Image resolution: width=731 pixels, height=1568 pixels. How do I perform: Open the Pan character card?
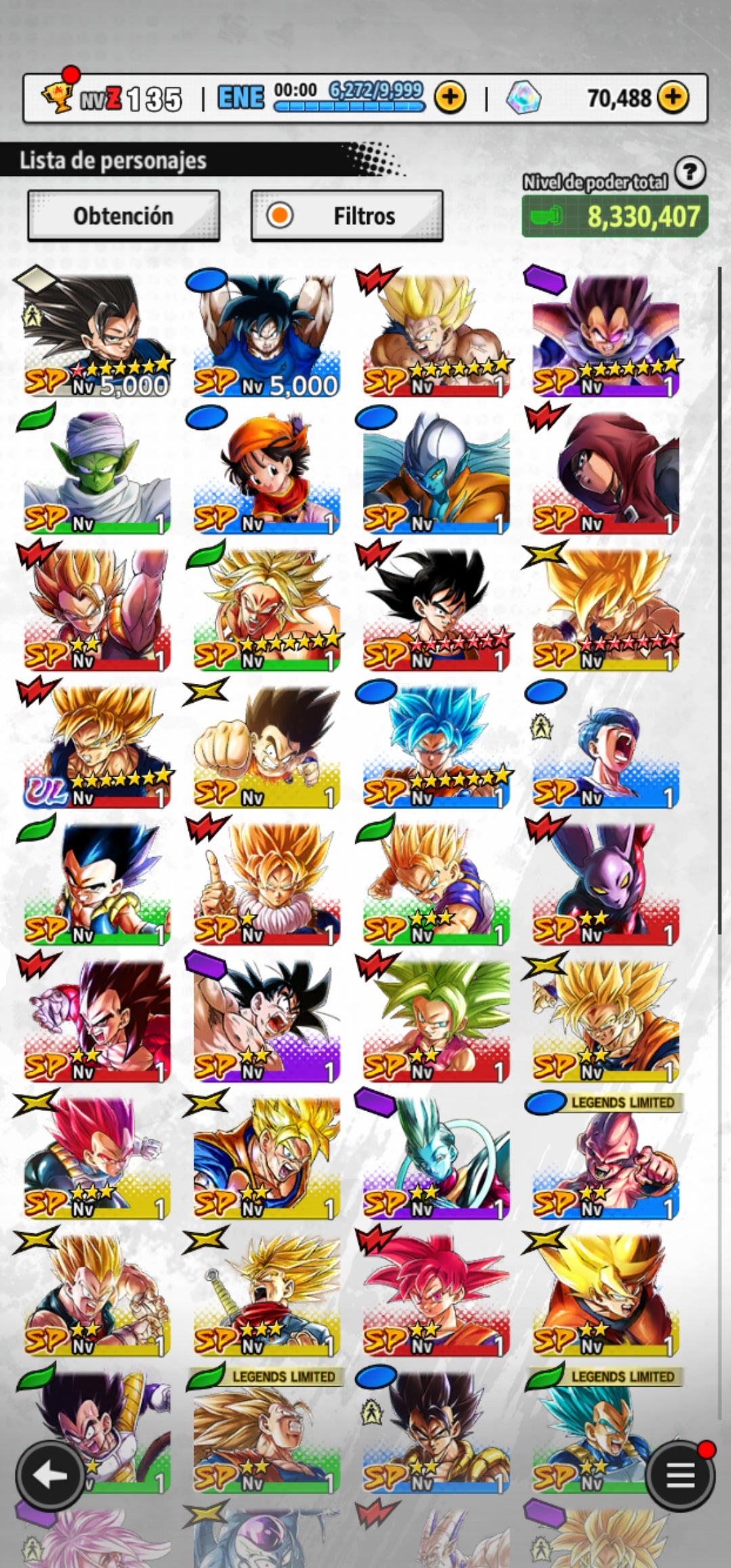point(267,474)
